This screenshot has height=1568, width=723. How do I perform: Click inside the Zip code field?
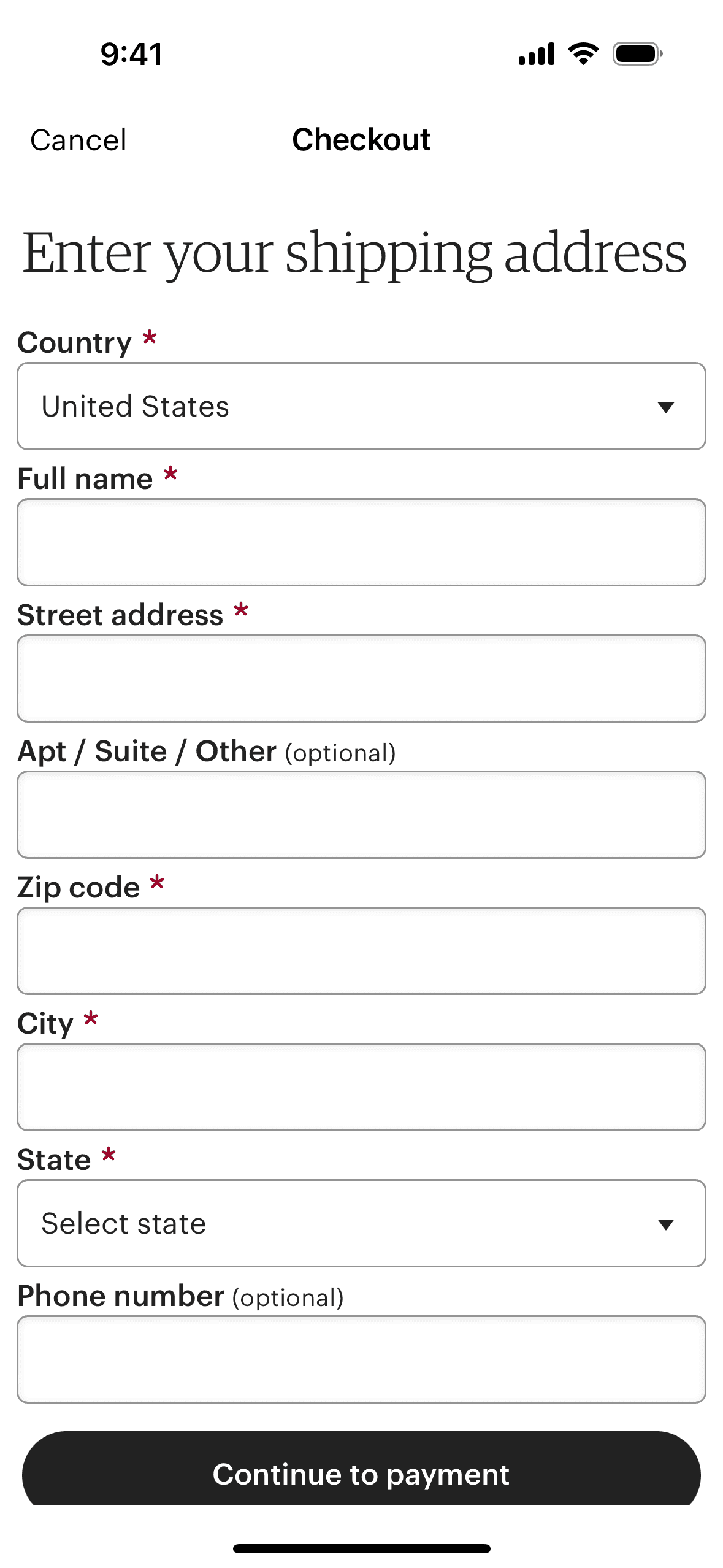point(361,951)
